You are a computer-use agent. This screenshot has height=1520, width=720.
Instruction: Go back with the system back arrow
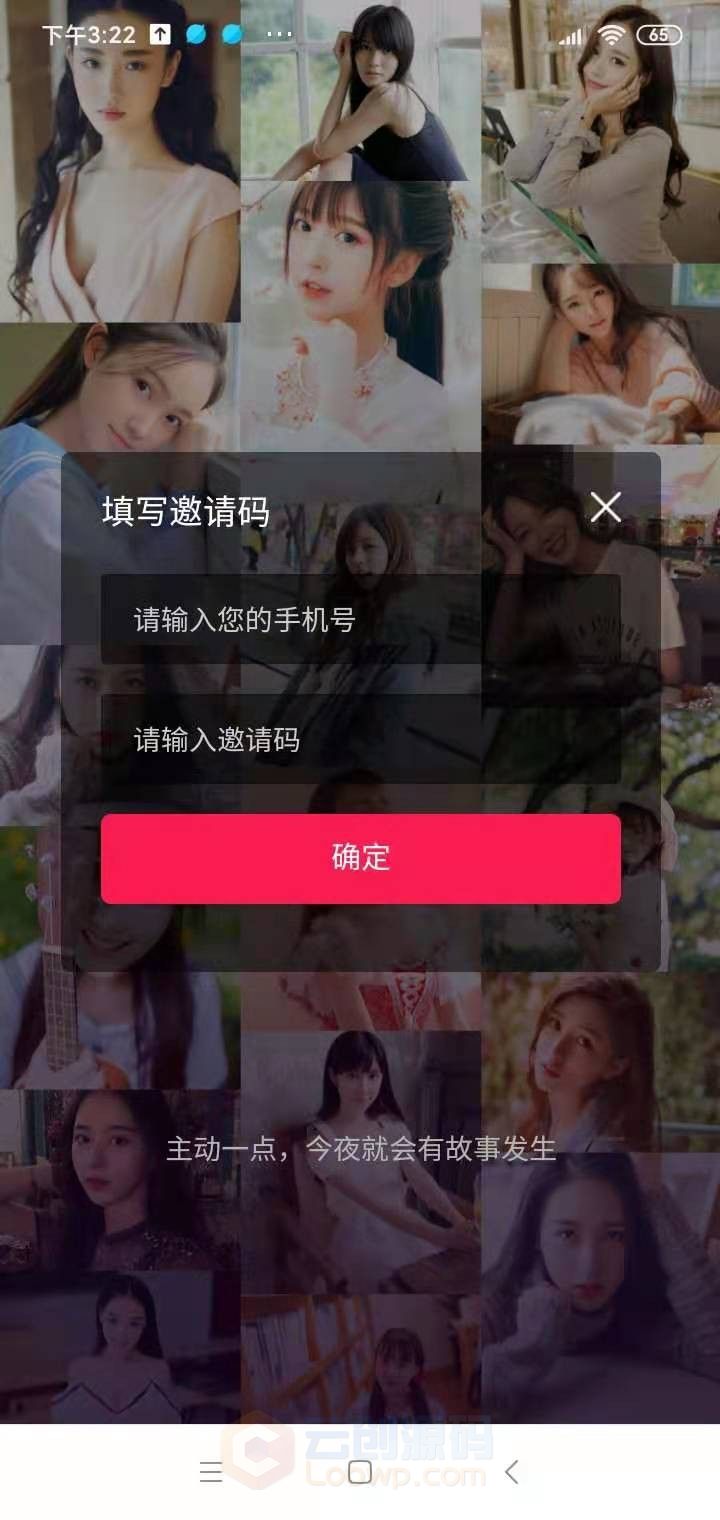pos(511,1471)
